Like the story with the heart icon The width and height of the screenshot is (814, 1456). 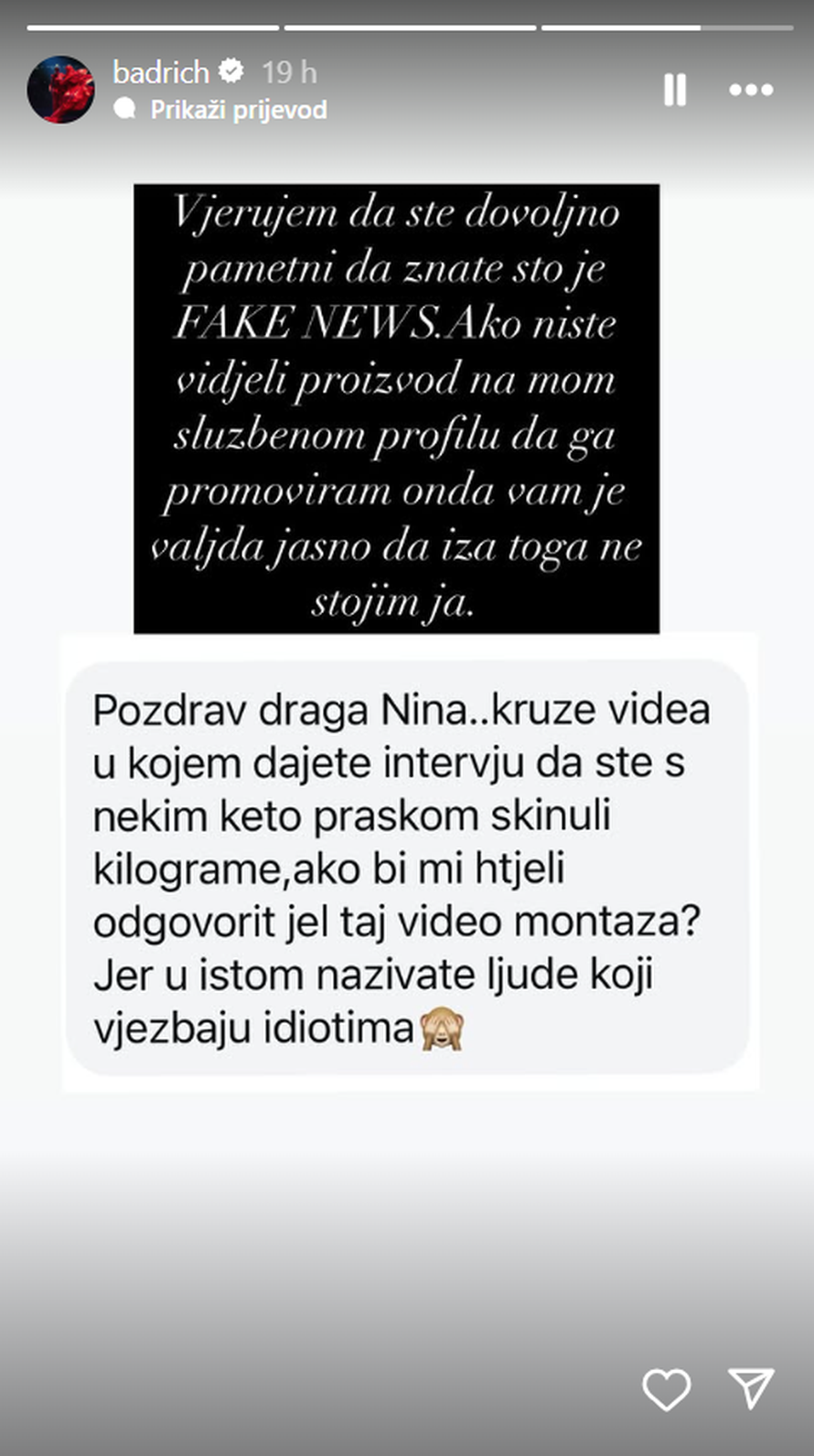(x=667, y=1391)
